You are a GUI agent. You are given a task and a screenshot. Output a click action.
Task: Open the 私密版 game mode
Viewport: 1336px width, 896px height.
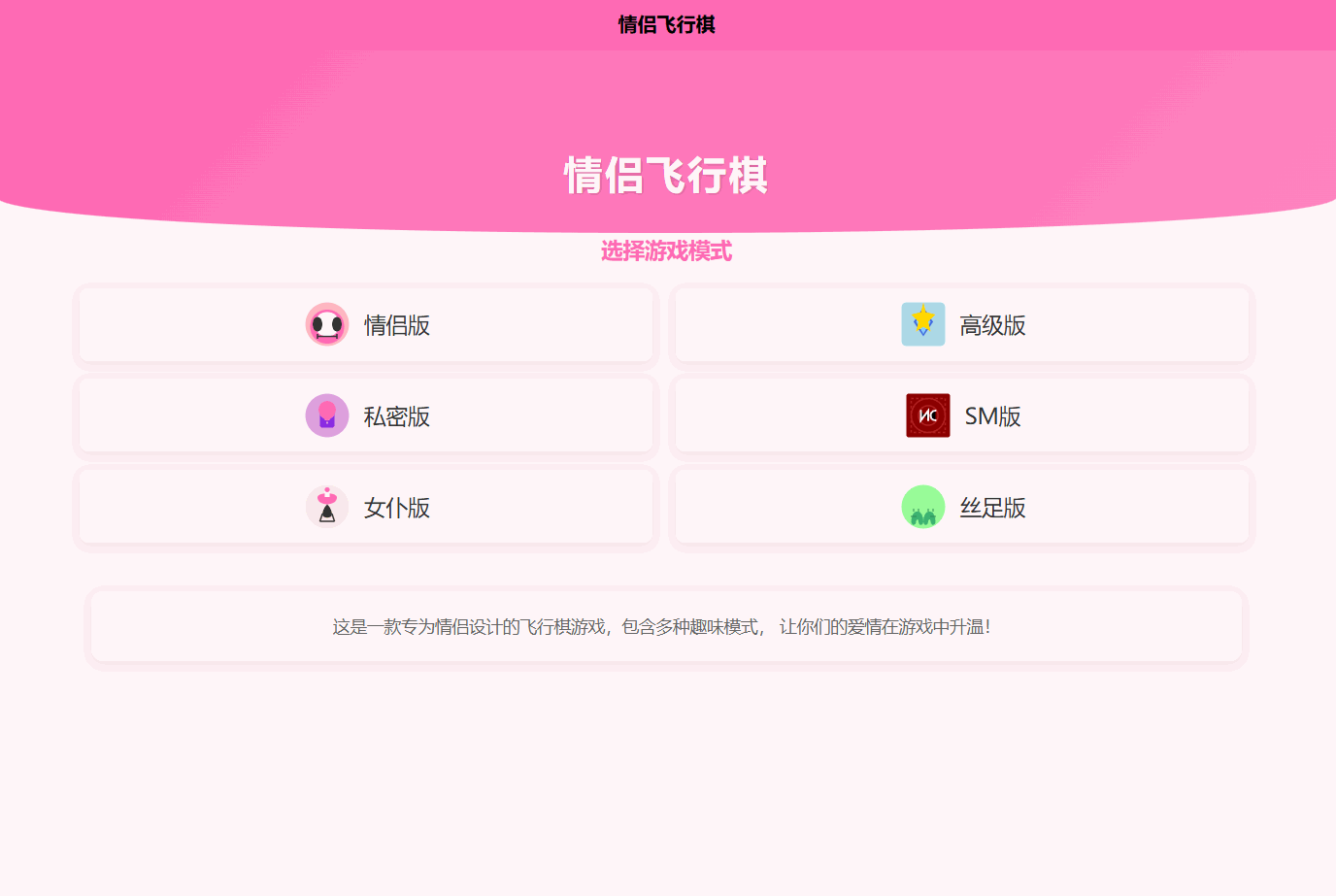coord(366,416)
